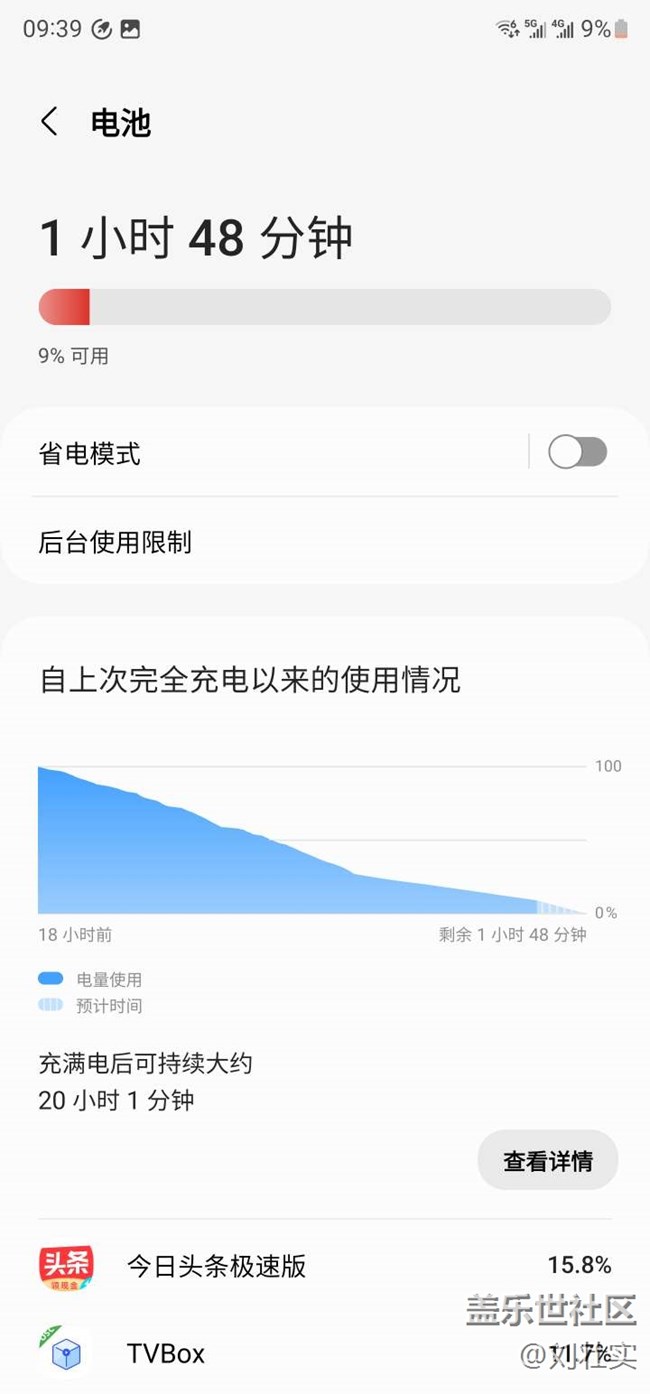Go back from the 电池 page
The height and width of the screenshot is (1394, 650).
(x=49, y=123)
